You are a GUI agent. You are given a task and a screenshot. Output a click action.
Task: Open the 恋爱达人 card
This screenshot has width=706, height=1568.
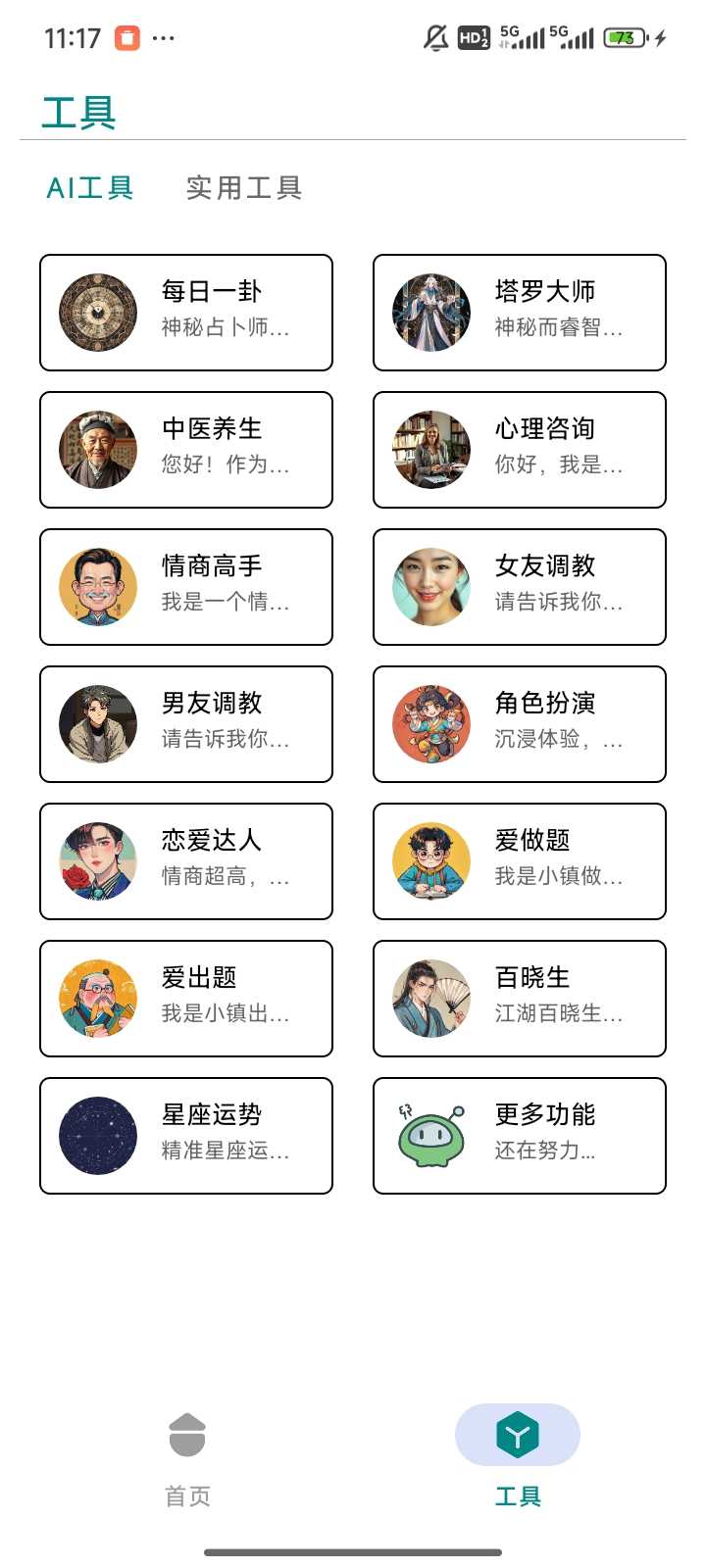186,861
